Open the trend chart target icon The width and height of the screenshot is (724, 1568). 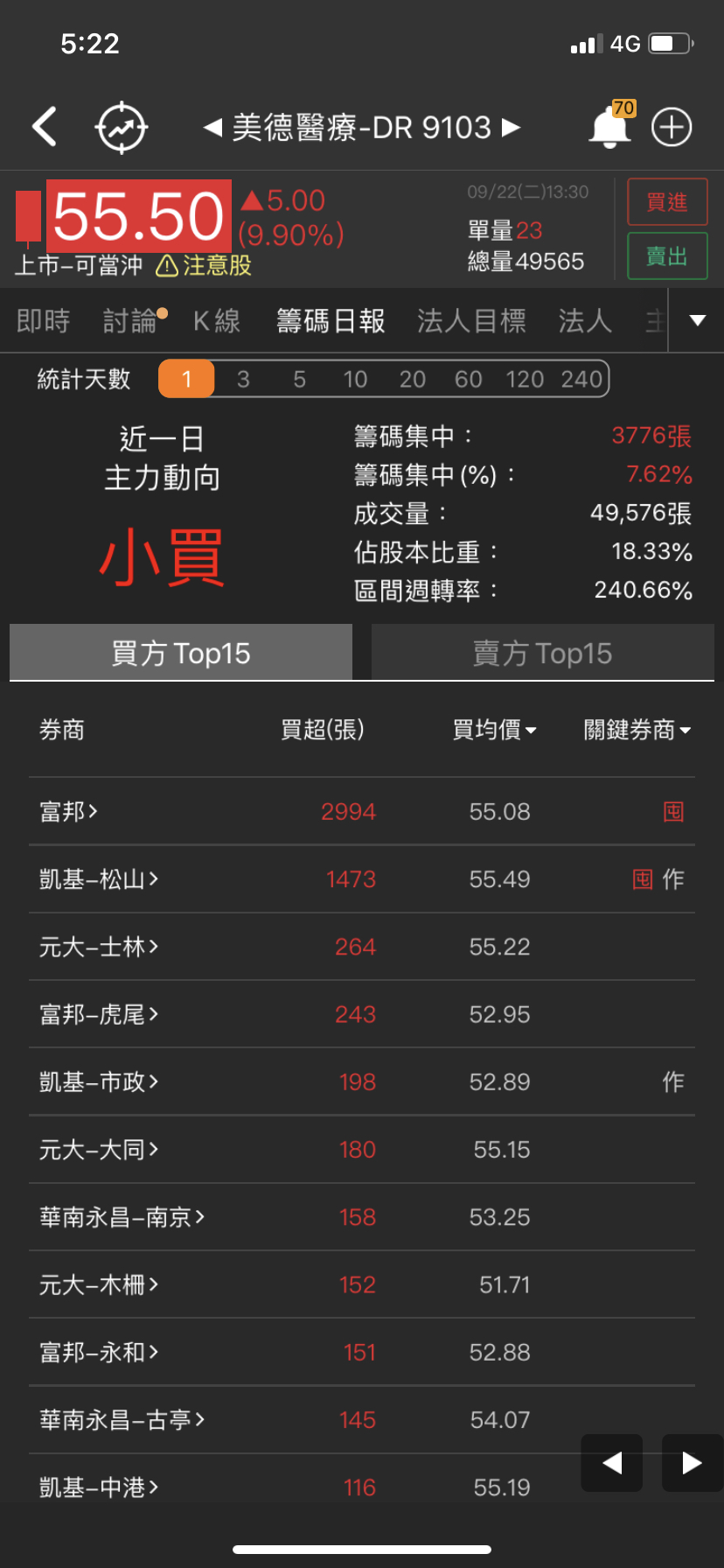click(x=121, y=128)
